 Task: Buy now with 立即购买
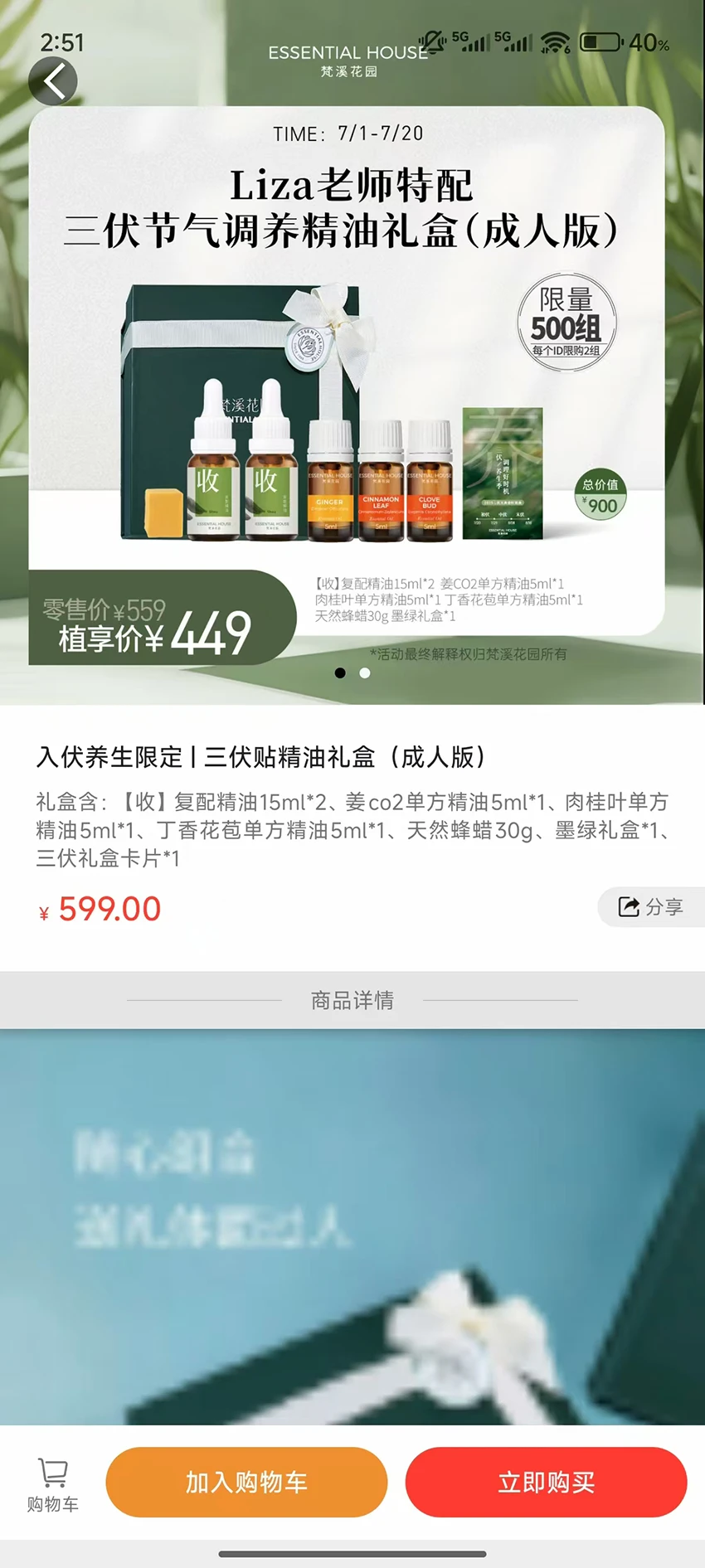[x=546, y=1482]
